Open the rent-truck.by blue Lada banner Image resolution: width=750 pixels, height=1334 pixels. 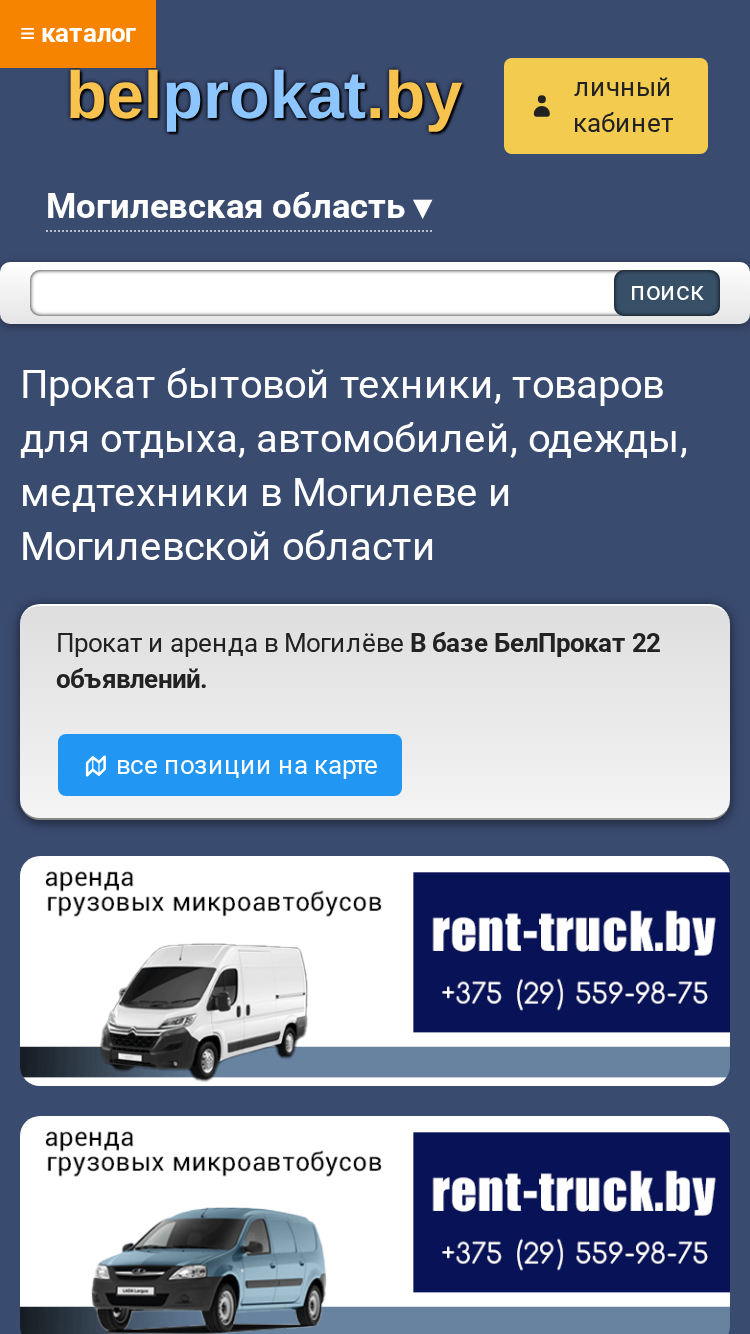375,1225
